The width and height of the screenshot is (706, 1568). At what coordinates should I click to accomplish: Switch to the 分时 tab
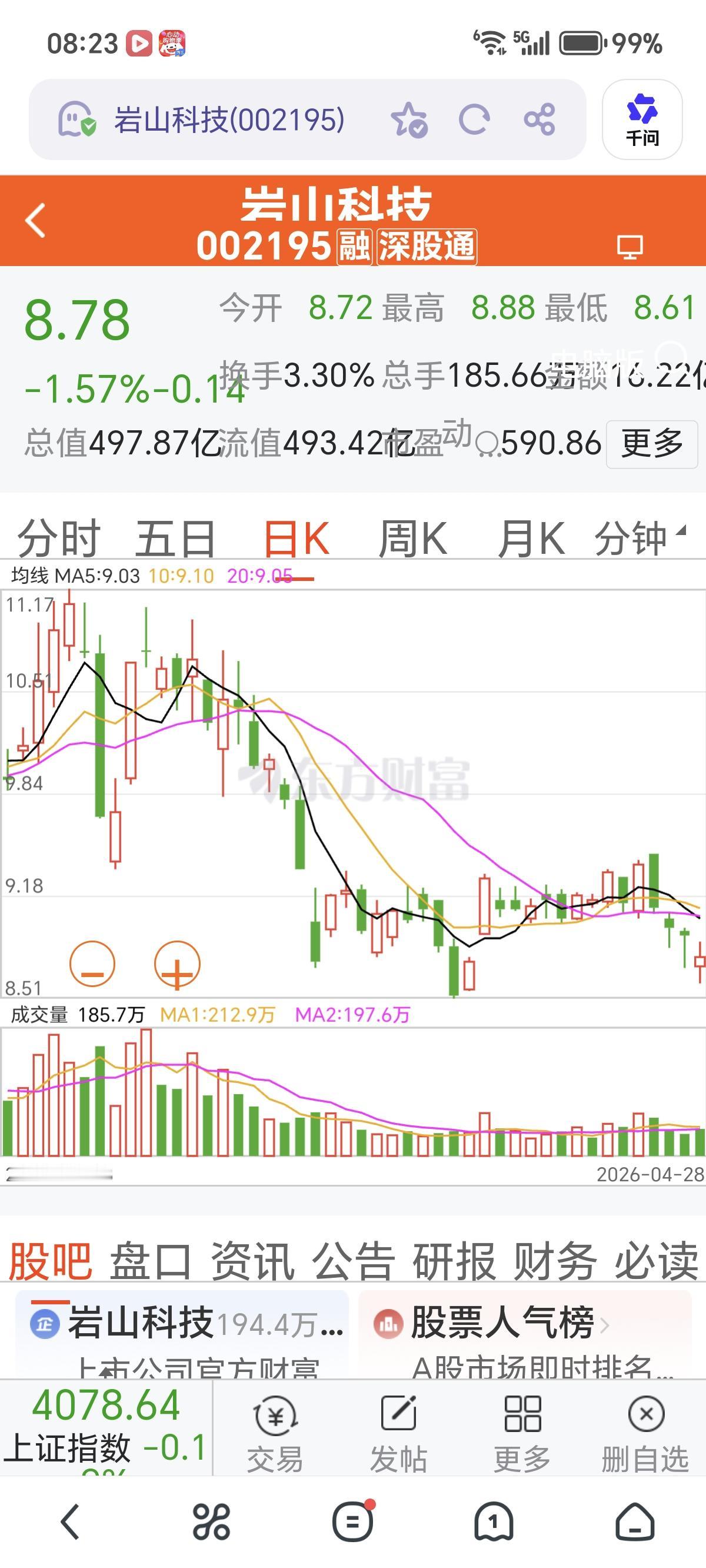click(x=58, y=538)
